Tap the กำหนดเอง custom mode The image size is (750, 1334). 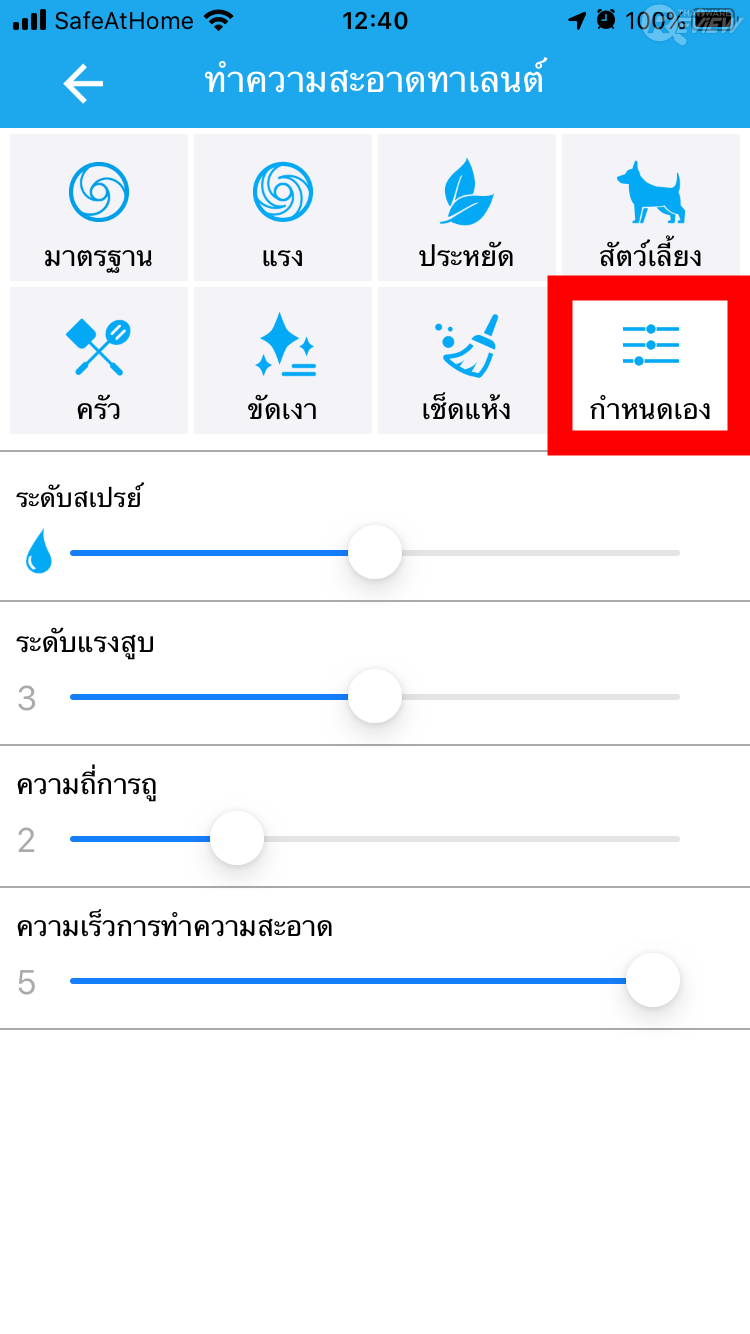650,364
